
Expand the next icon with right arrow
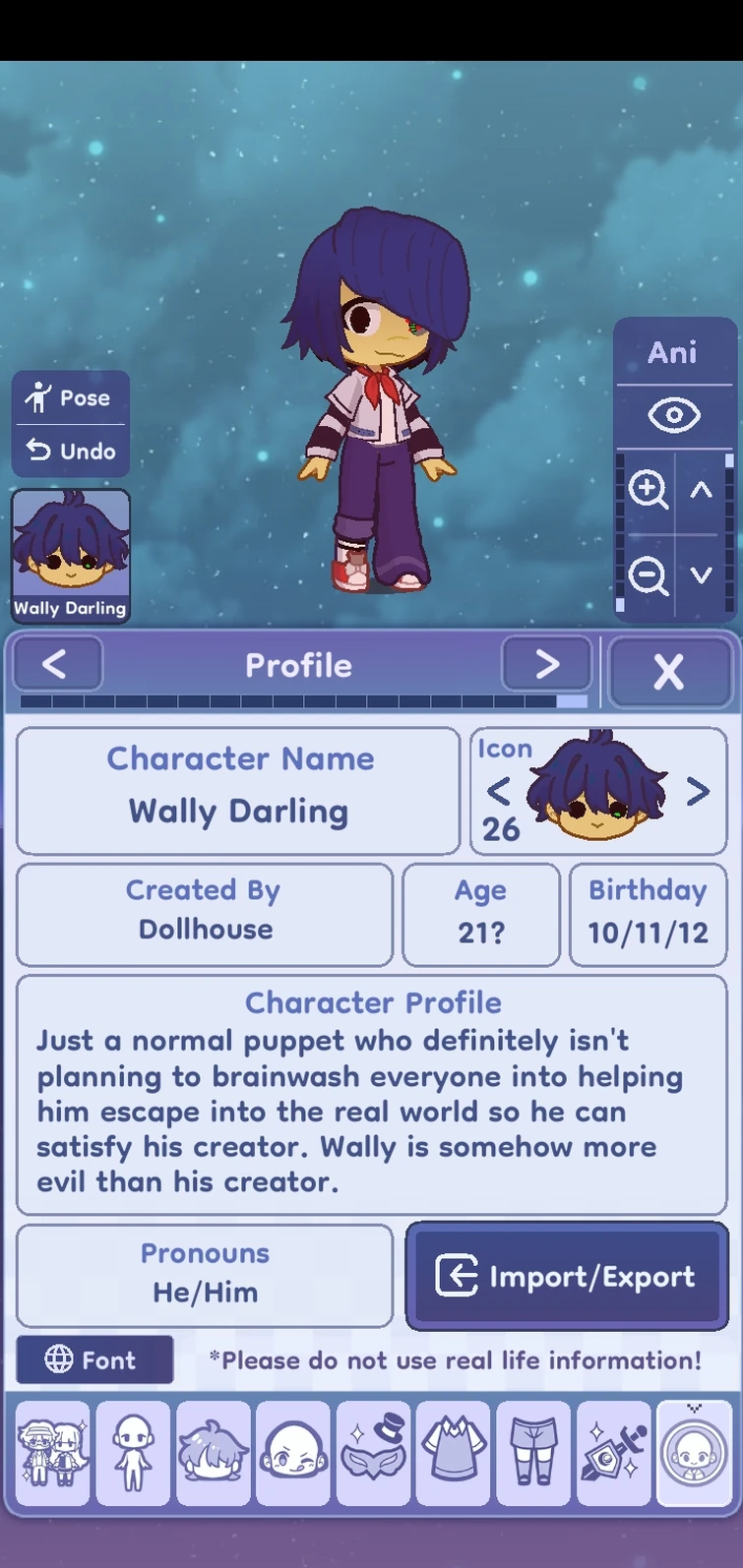pyautogui.click(x=701, y=791)
